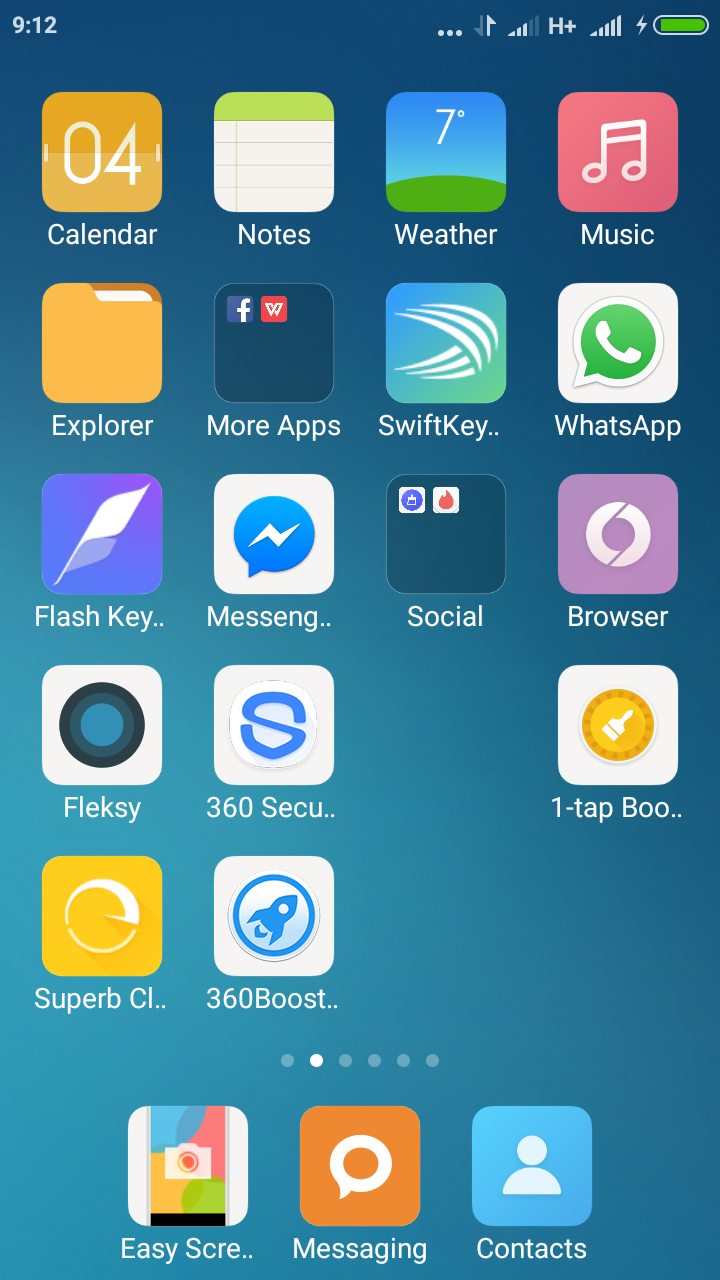
Task: Open 360 Security
Action: [x=274, y=725]
